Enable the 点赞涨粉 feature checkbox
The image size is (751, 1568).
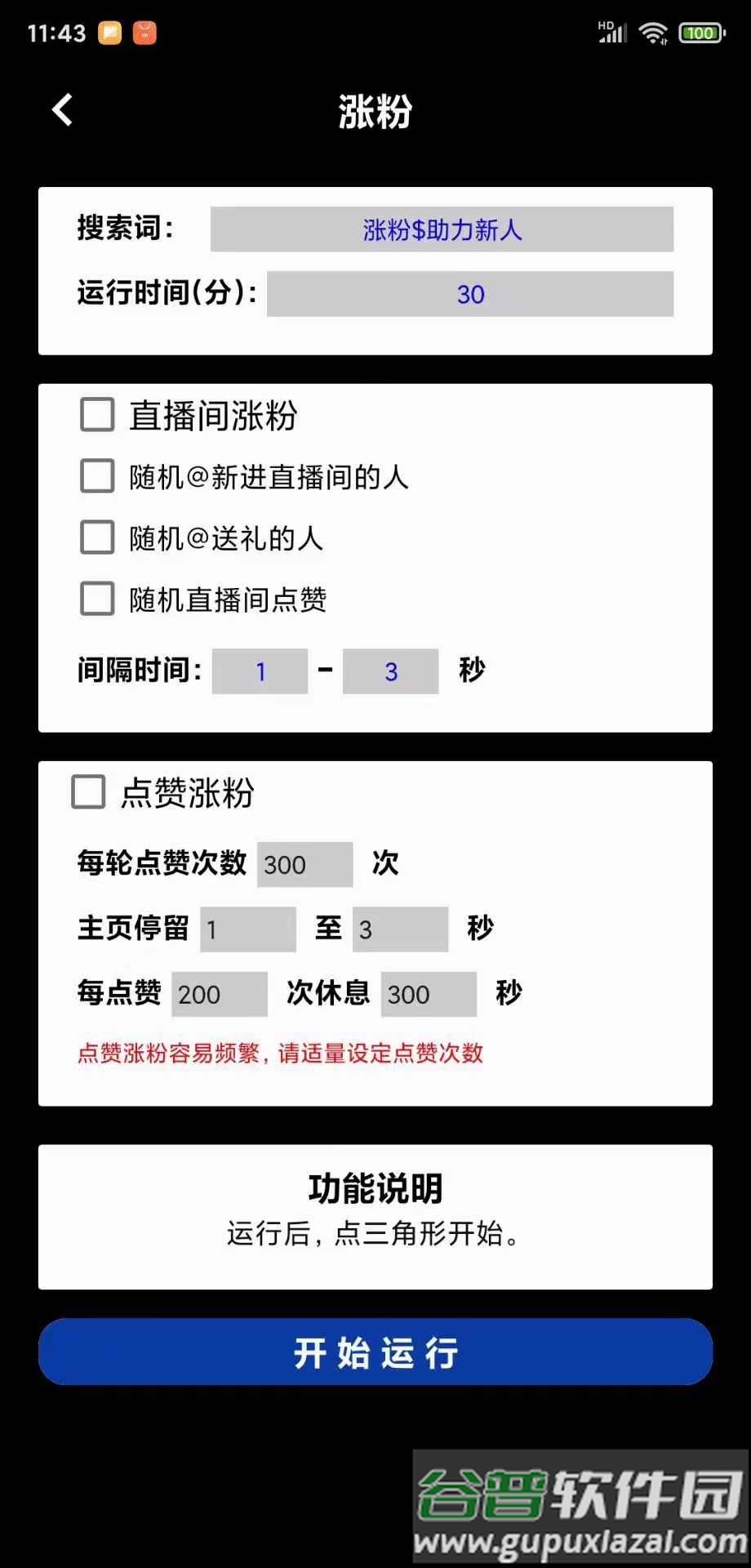pos(88,791)
